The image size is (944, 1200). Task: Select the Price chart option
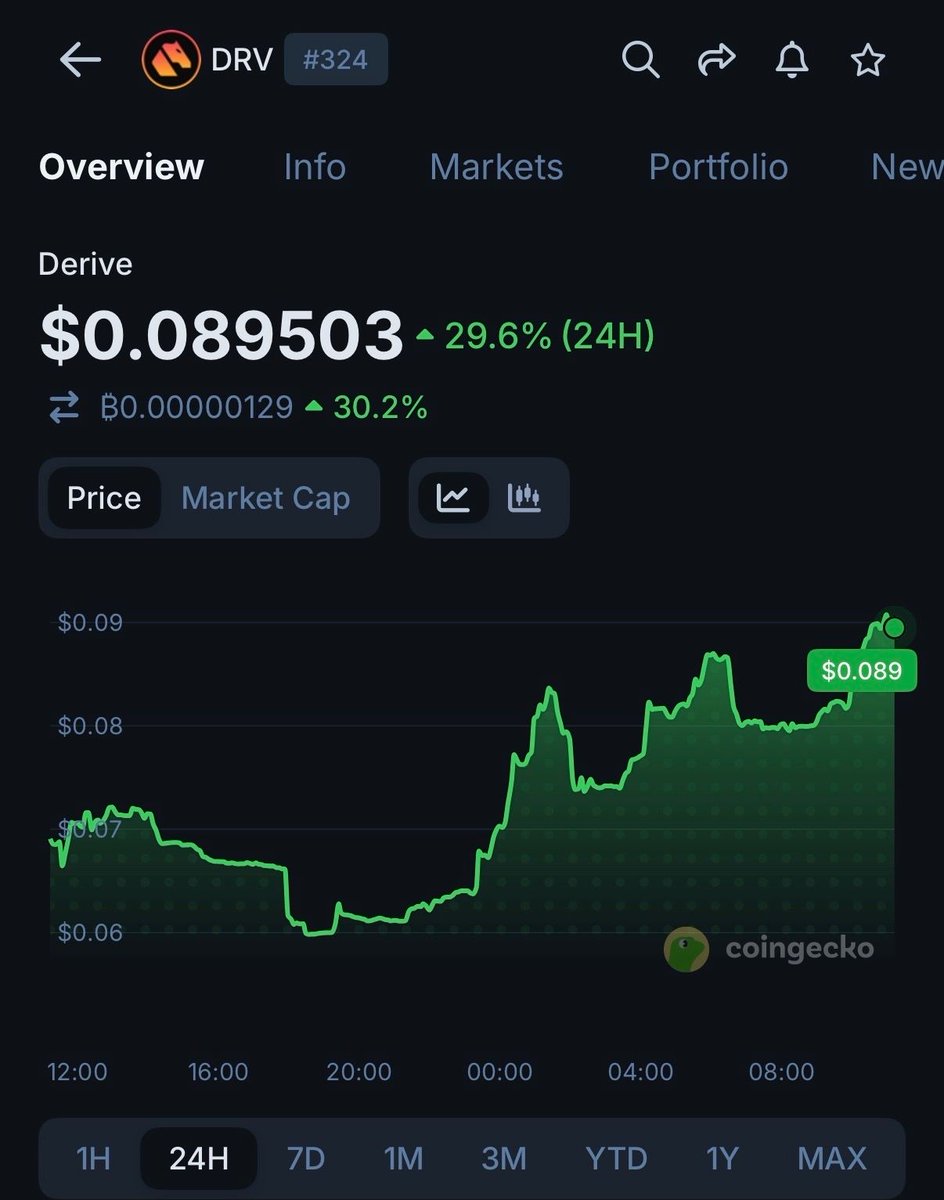pyautogui.click(x=104, y=498)
